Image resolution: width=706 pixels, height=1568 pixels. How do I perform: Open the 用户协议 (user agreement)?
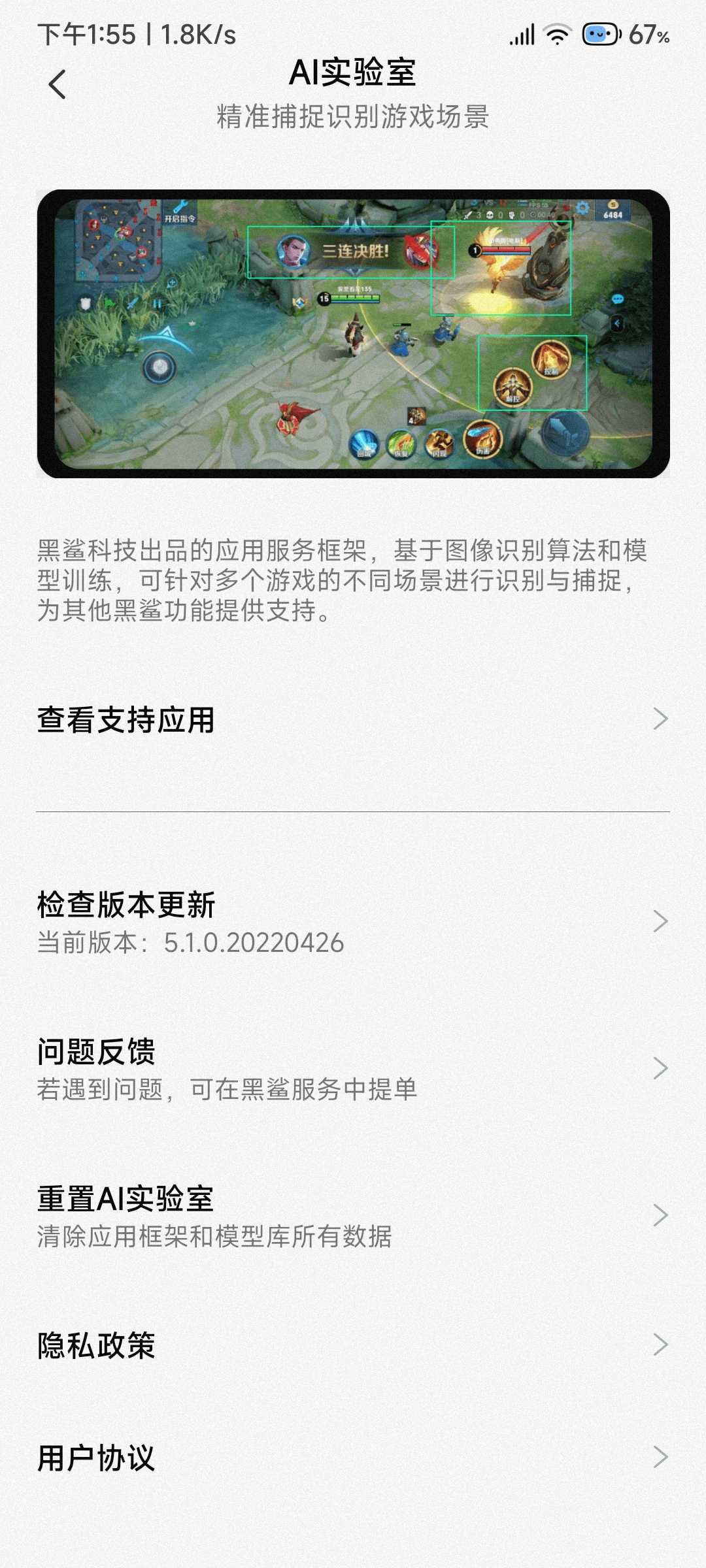point(353,1458)
